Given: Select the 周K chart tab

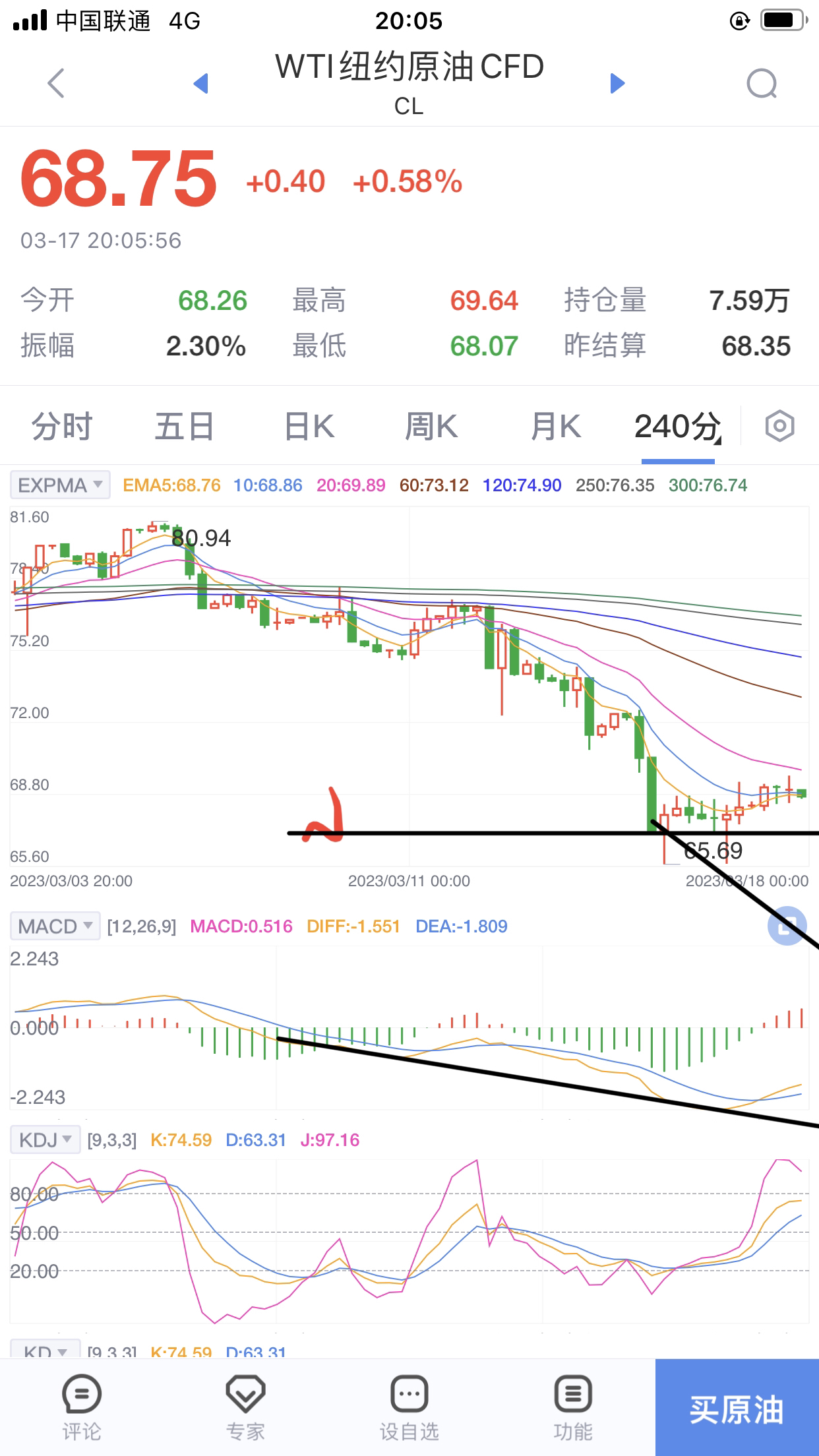Looking at the screenshot, I should click(431, 426).
